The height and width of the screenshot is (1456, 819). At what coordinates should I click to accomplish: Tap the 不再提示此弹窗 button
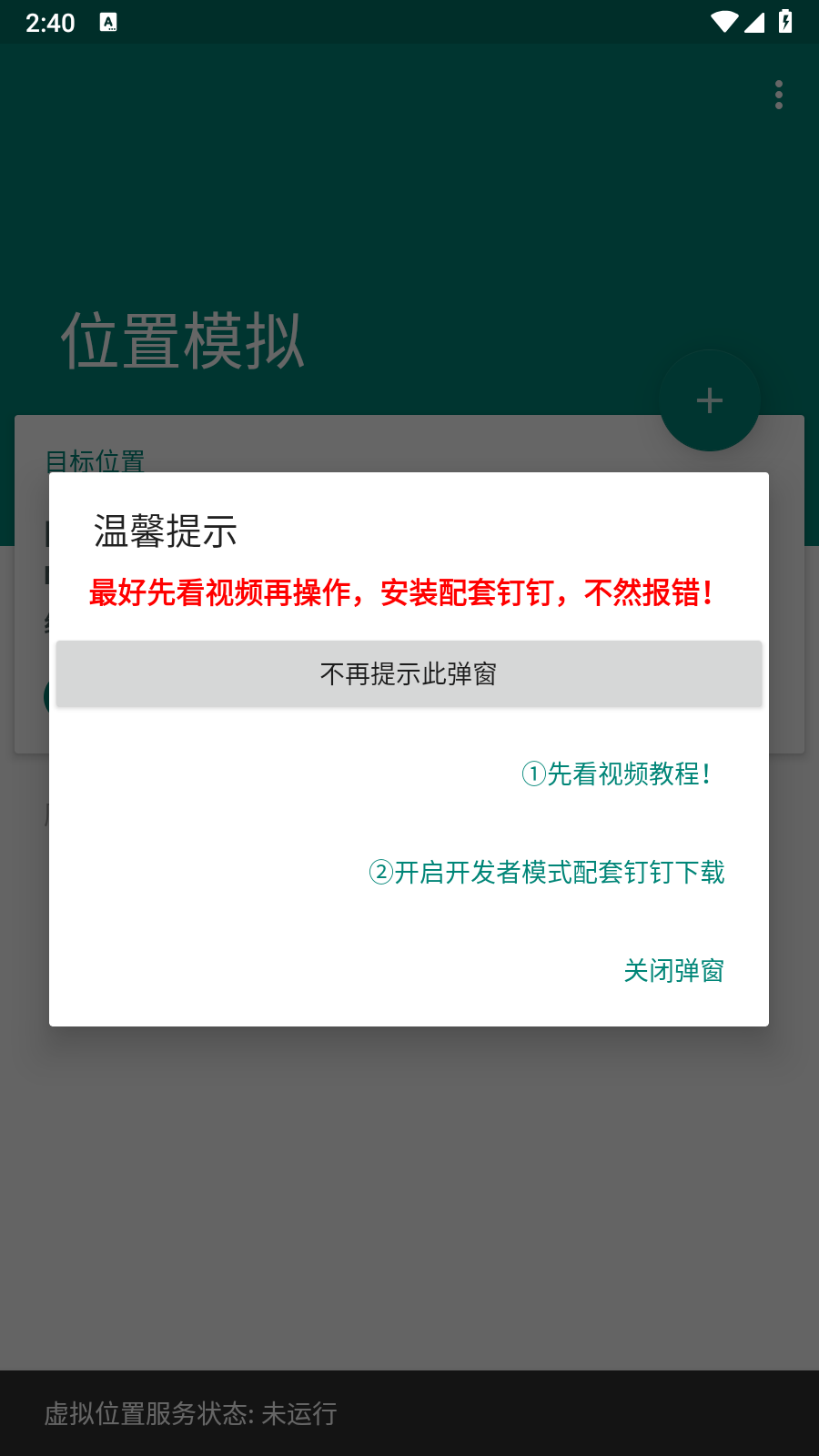(409, 673)
